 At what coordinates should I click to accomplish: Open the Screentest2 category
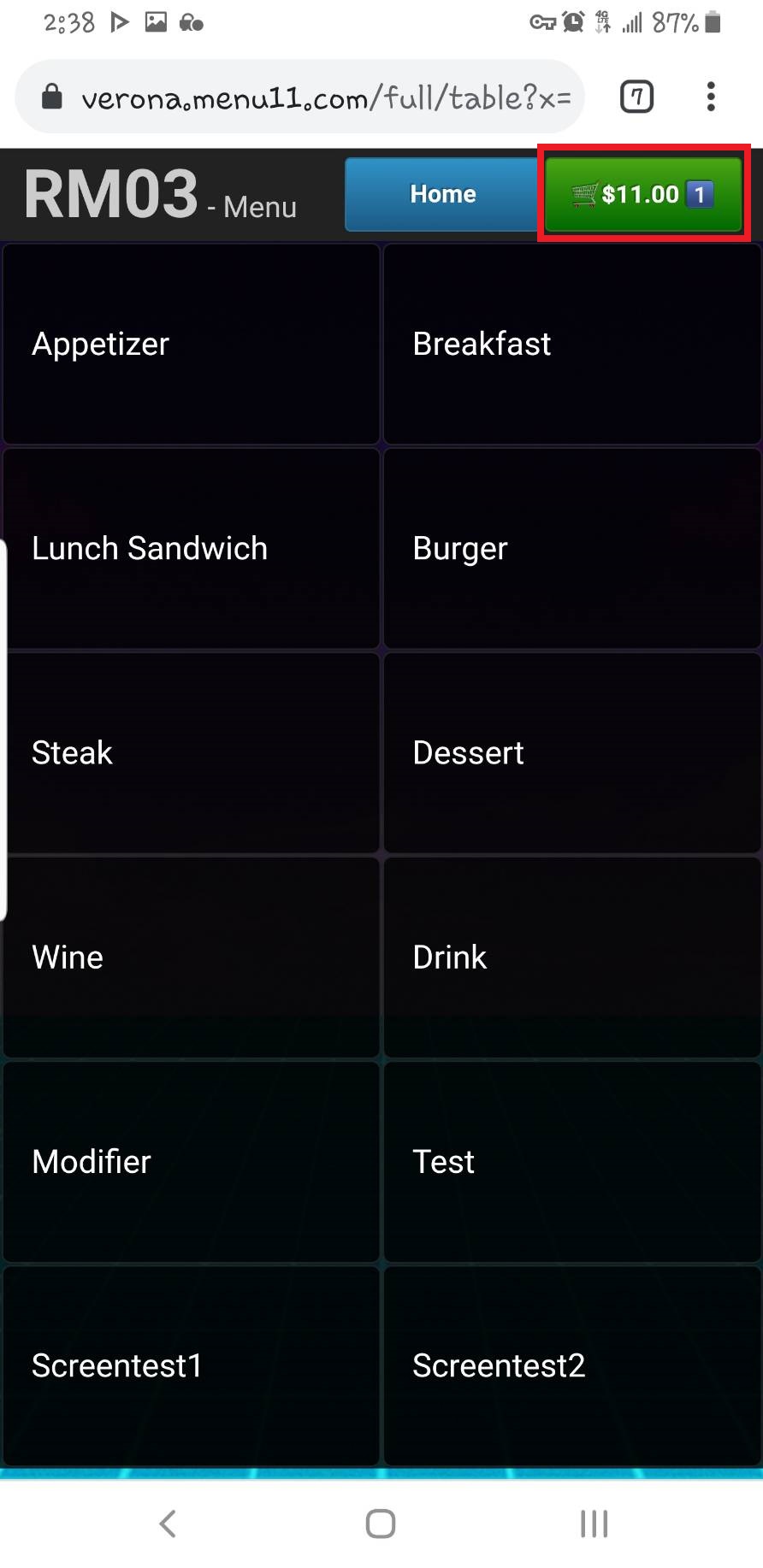[571, 1365]
